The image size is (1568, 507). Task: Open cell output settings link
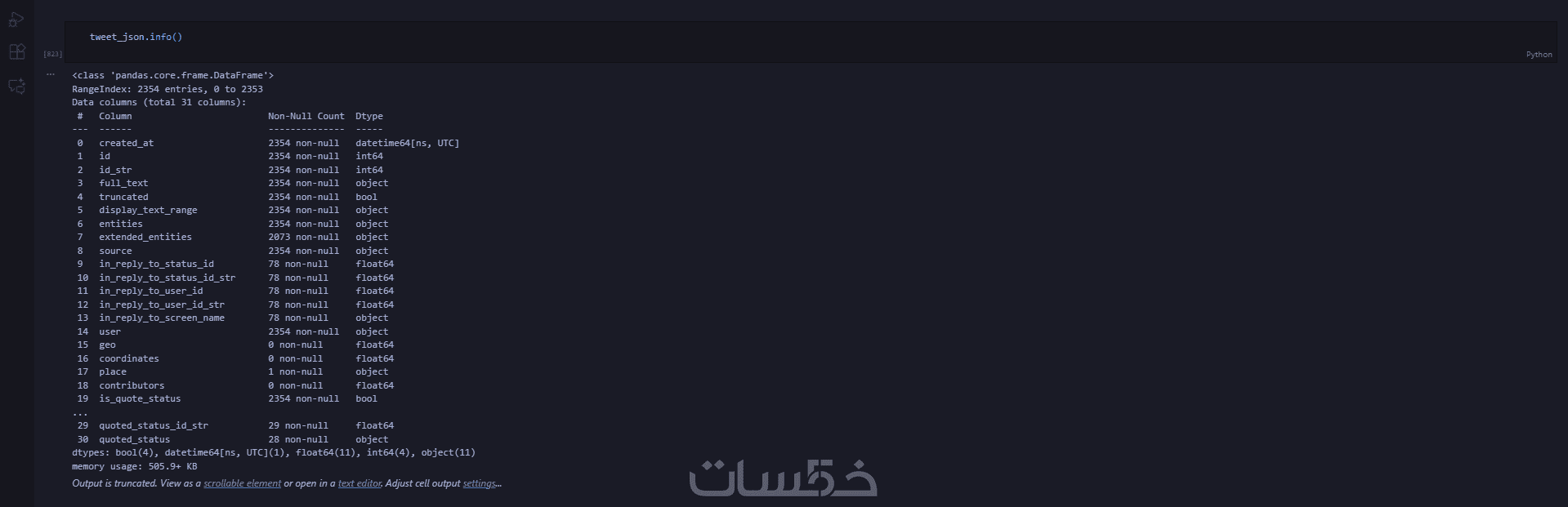(x=479, y=483)
